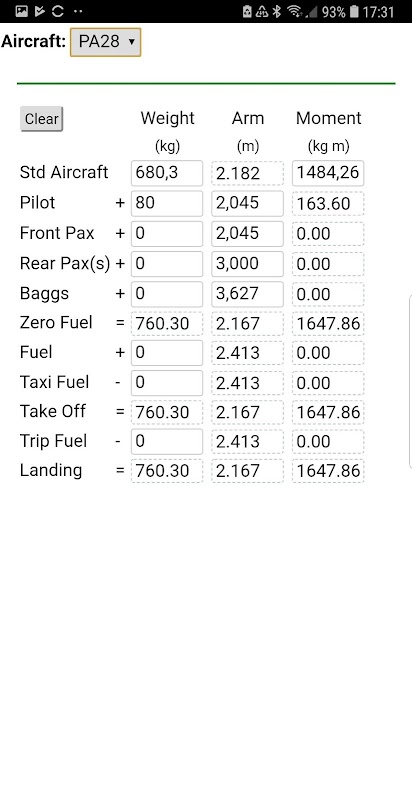Edit the Baggs arm field

pos(247,294)
